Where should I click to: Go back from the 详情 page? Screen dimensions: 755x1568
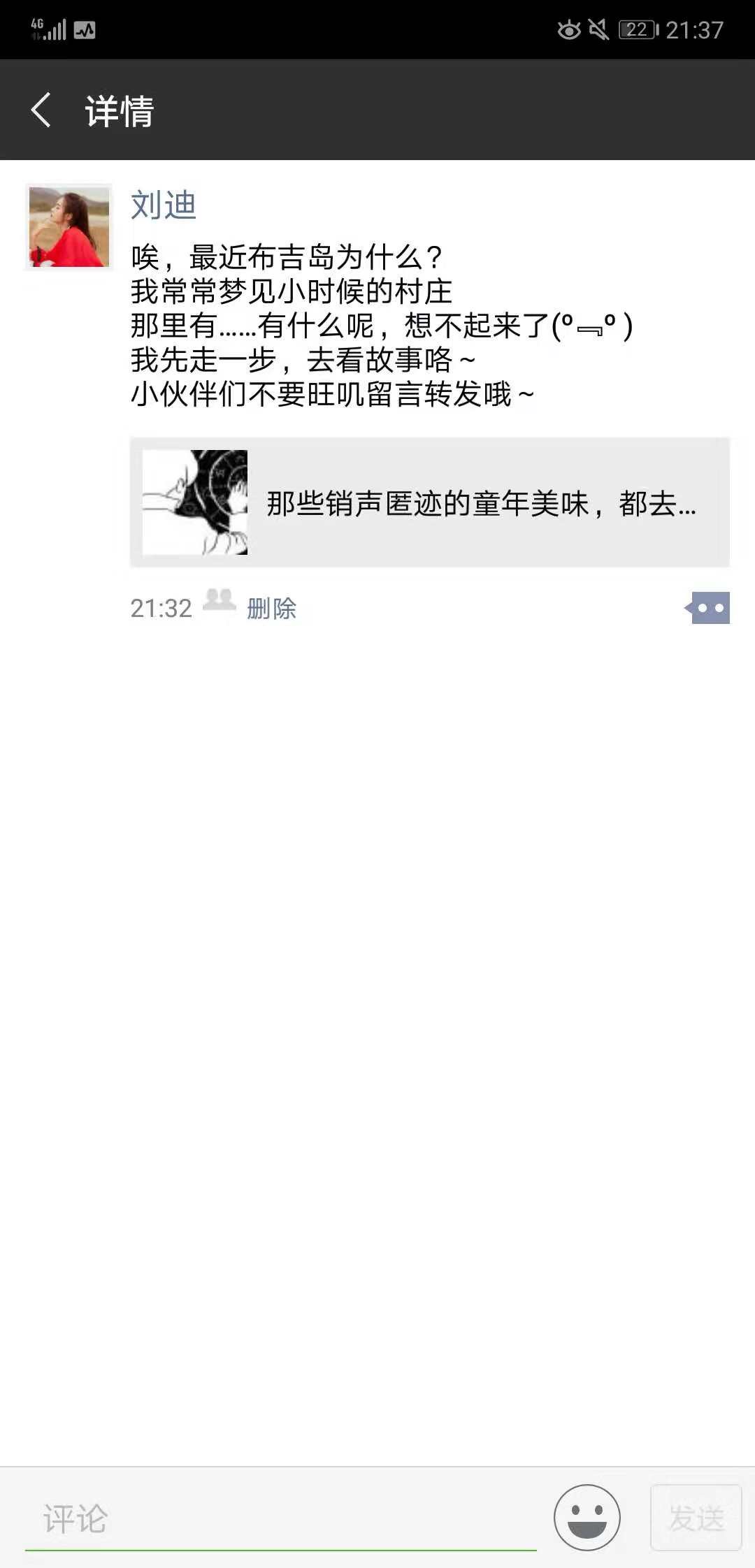41,110
